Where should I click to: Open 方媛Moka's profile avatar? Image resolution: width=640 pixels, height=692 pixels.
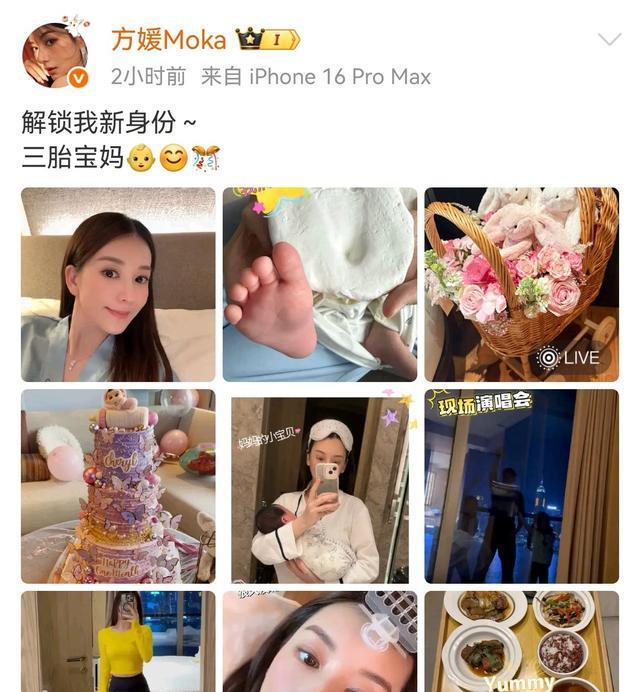[x=54, y=55]
